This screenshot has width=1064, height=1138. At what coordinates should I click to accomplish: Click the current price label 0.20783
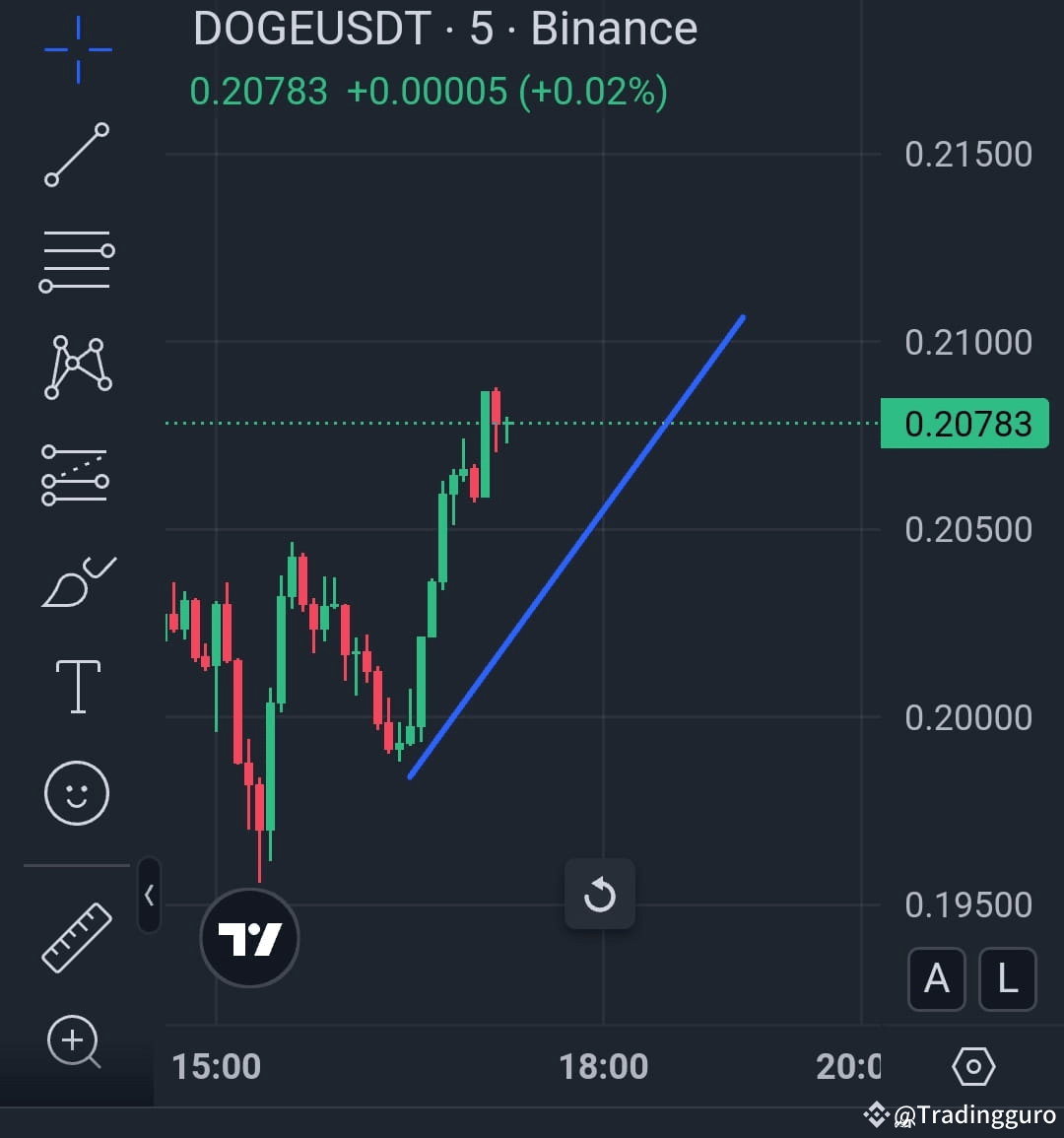click(x=964, y=424)
